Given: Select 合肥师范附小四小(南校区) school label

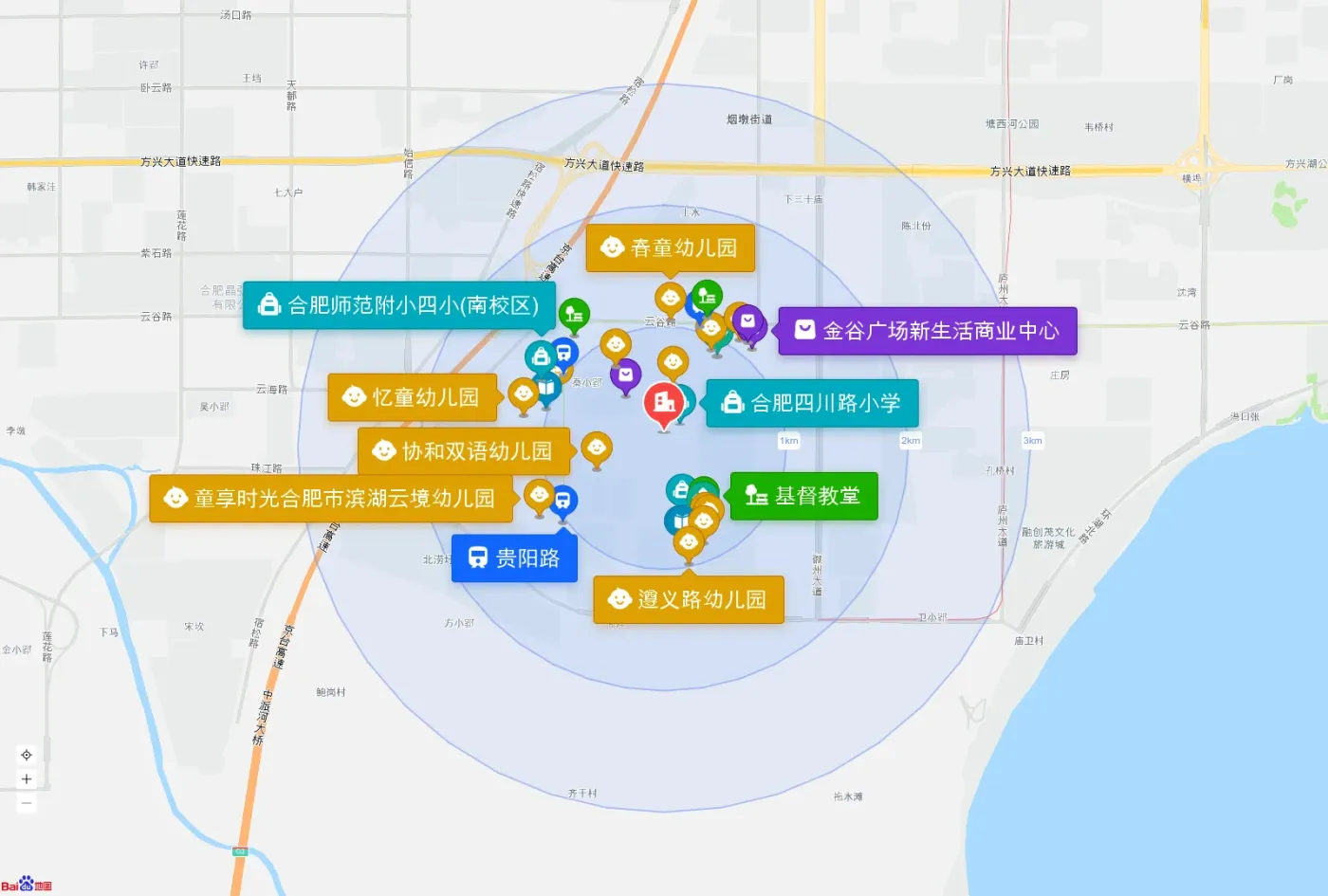Looking at the screenshot, I should coord(399,305).
